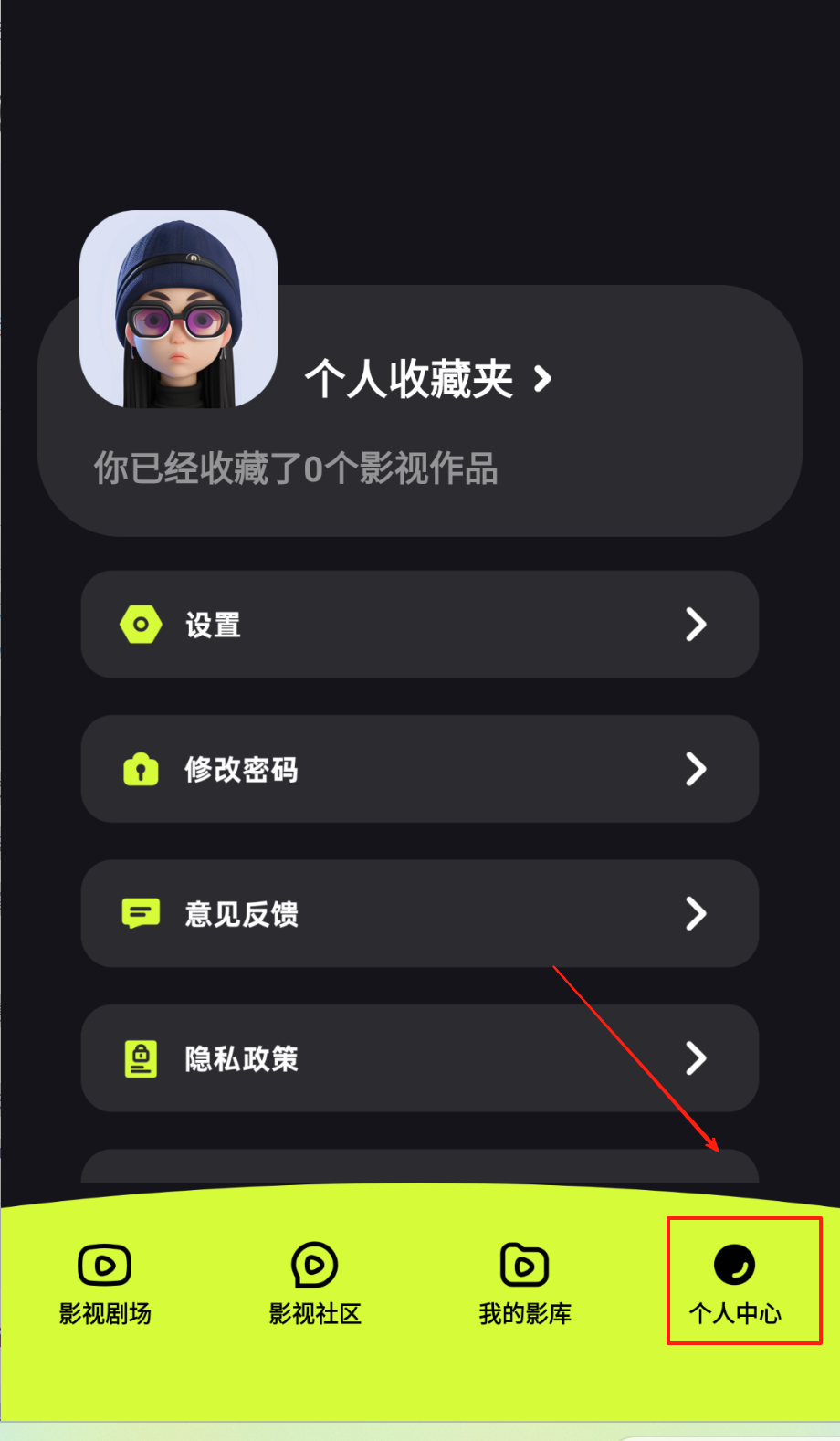Switch to the 影视剧场 tab

105,1285
